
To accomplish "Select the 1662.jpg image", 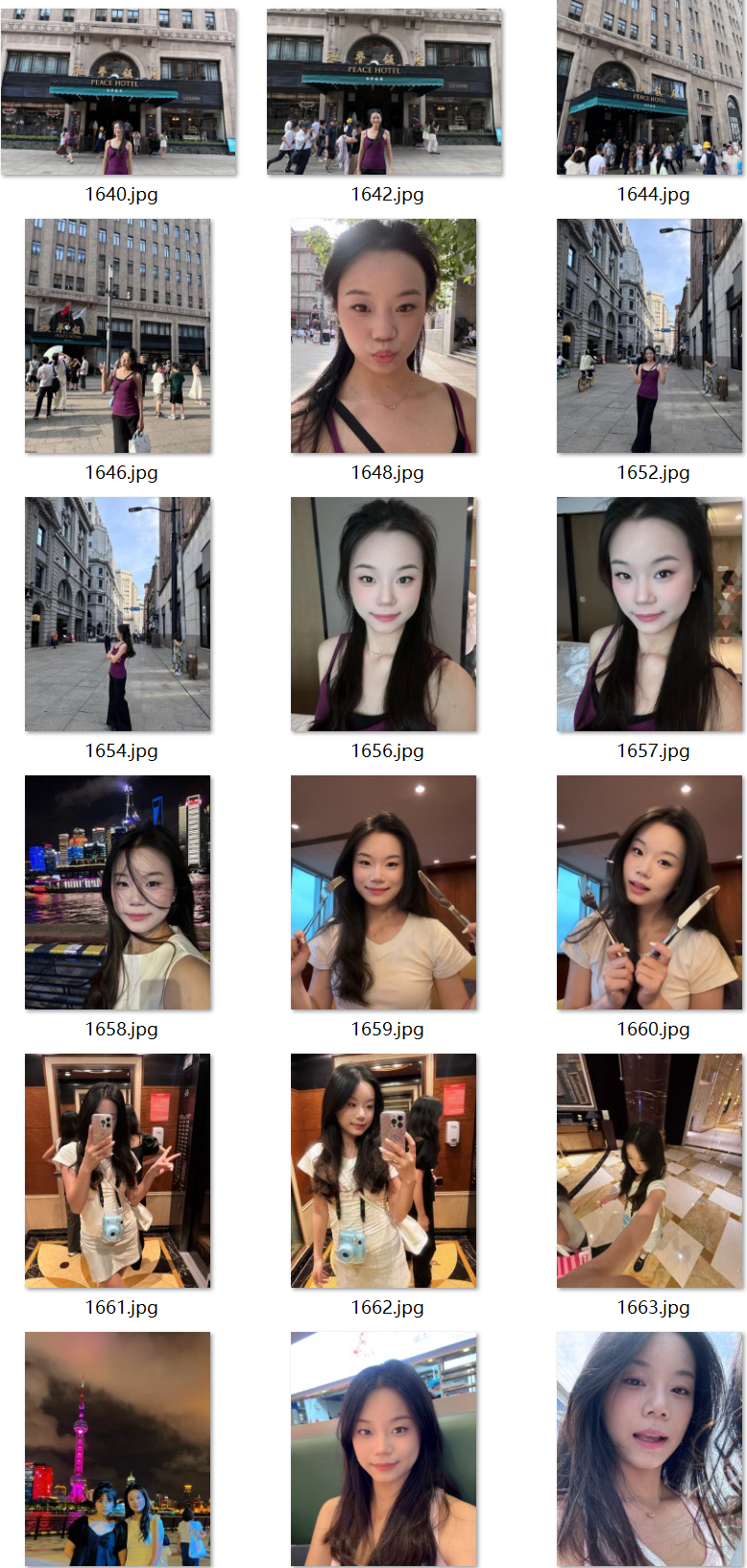I will click(x=384, y=1171).
